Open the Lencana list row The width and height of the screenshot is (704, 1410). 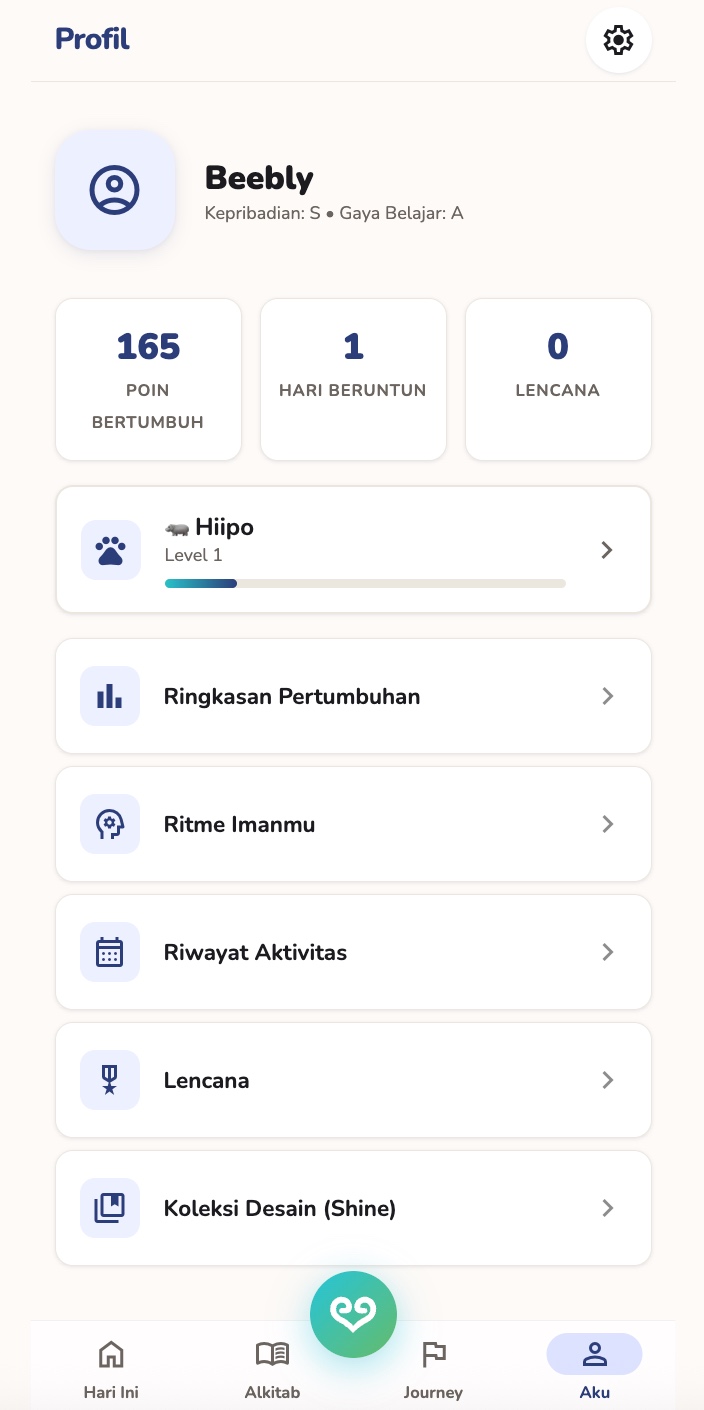coord(353,1080)
